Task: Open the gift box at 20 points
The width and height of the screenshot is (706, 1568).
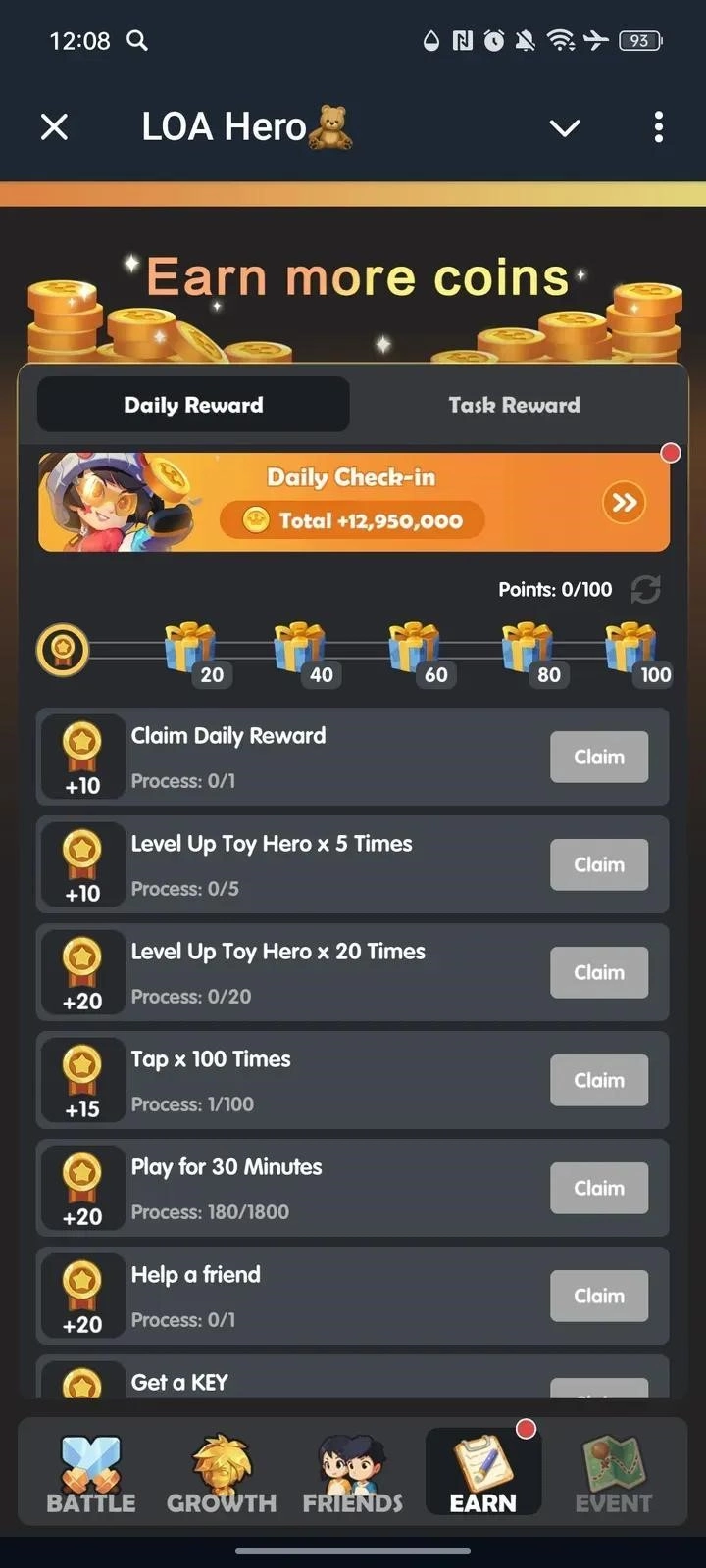Action: pyautogui.click(x=190, y=649)
